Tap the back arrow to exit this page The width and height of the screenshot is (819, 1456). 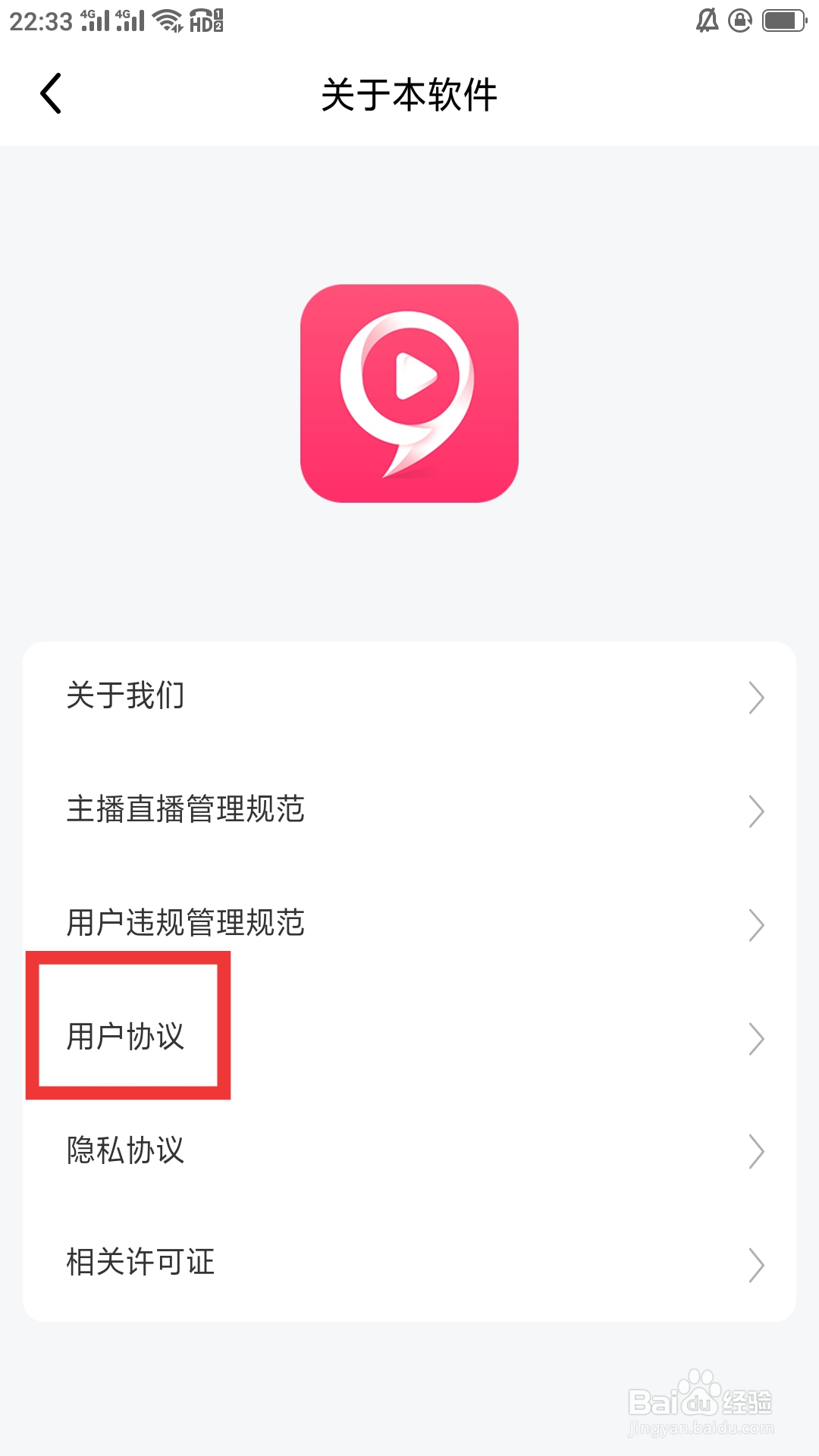pos(50,95)
